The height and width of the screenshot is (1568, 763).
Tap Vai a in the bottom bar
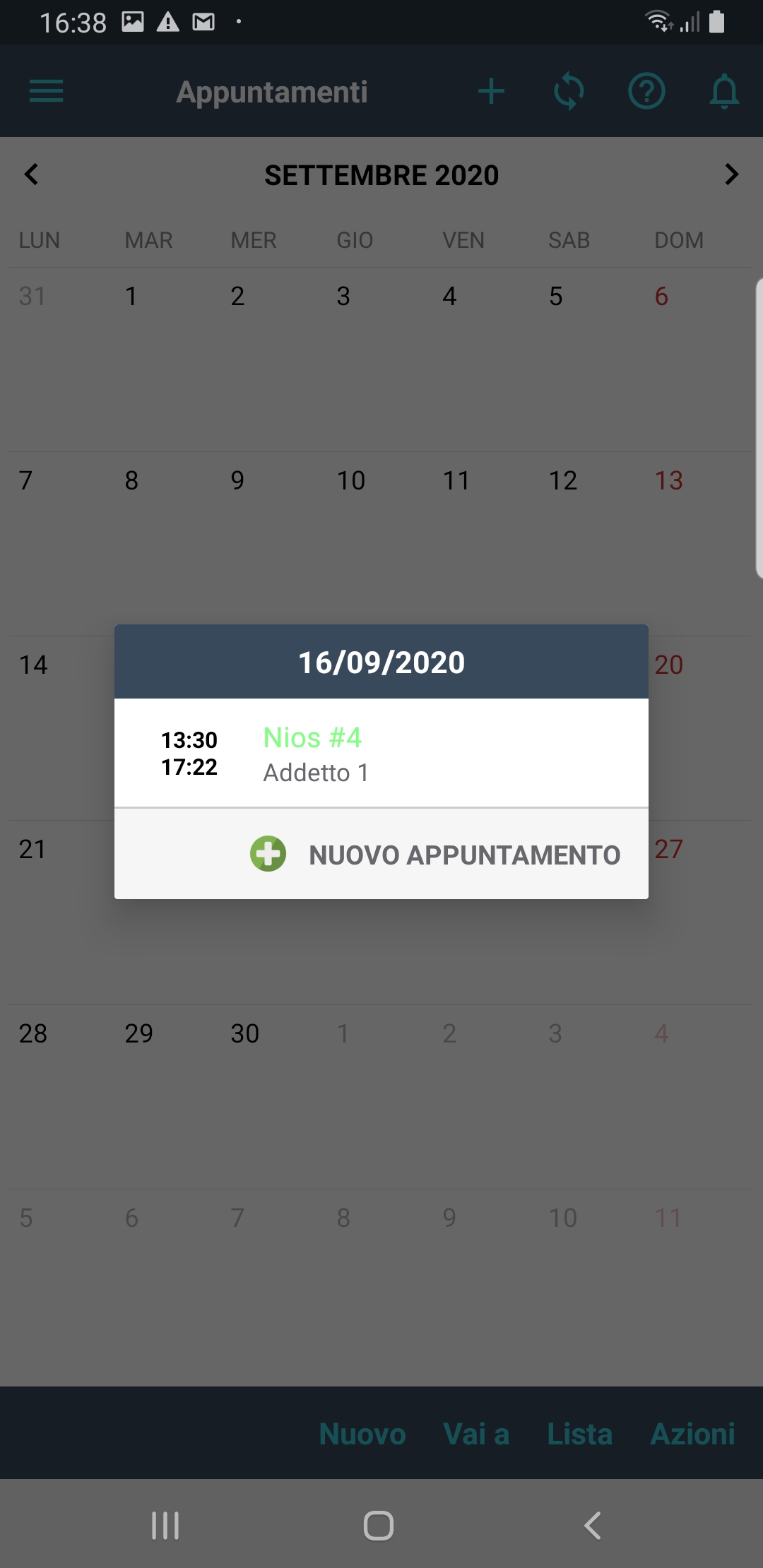(x=476, y=1434)
